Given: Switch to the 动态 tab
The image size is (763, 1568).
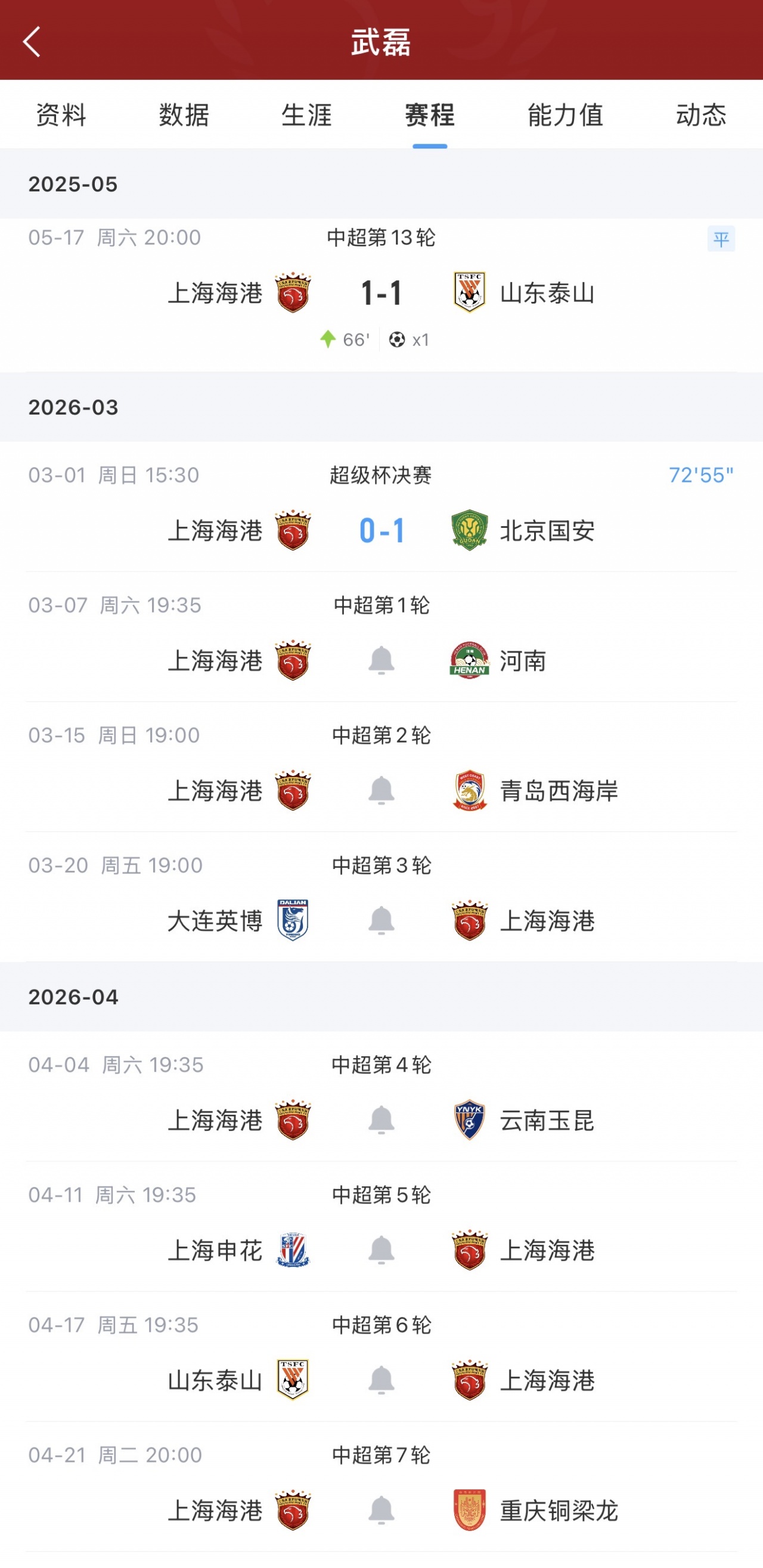Looking at the screenshot, I should coord(701,115).
